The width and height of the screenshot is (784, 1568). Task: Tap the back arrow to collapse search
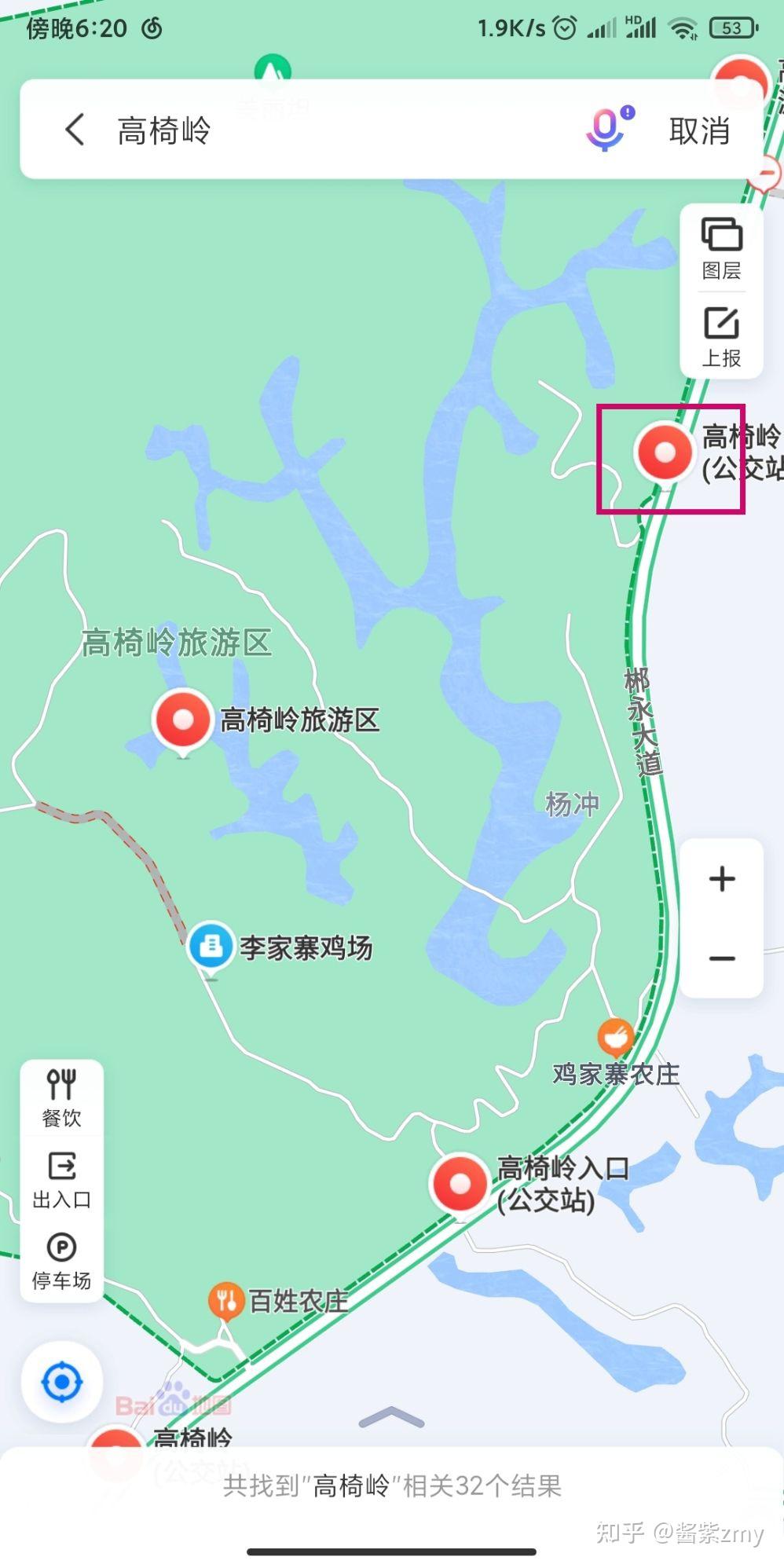pos(75,130)
